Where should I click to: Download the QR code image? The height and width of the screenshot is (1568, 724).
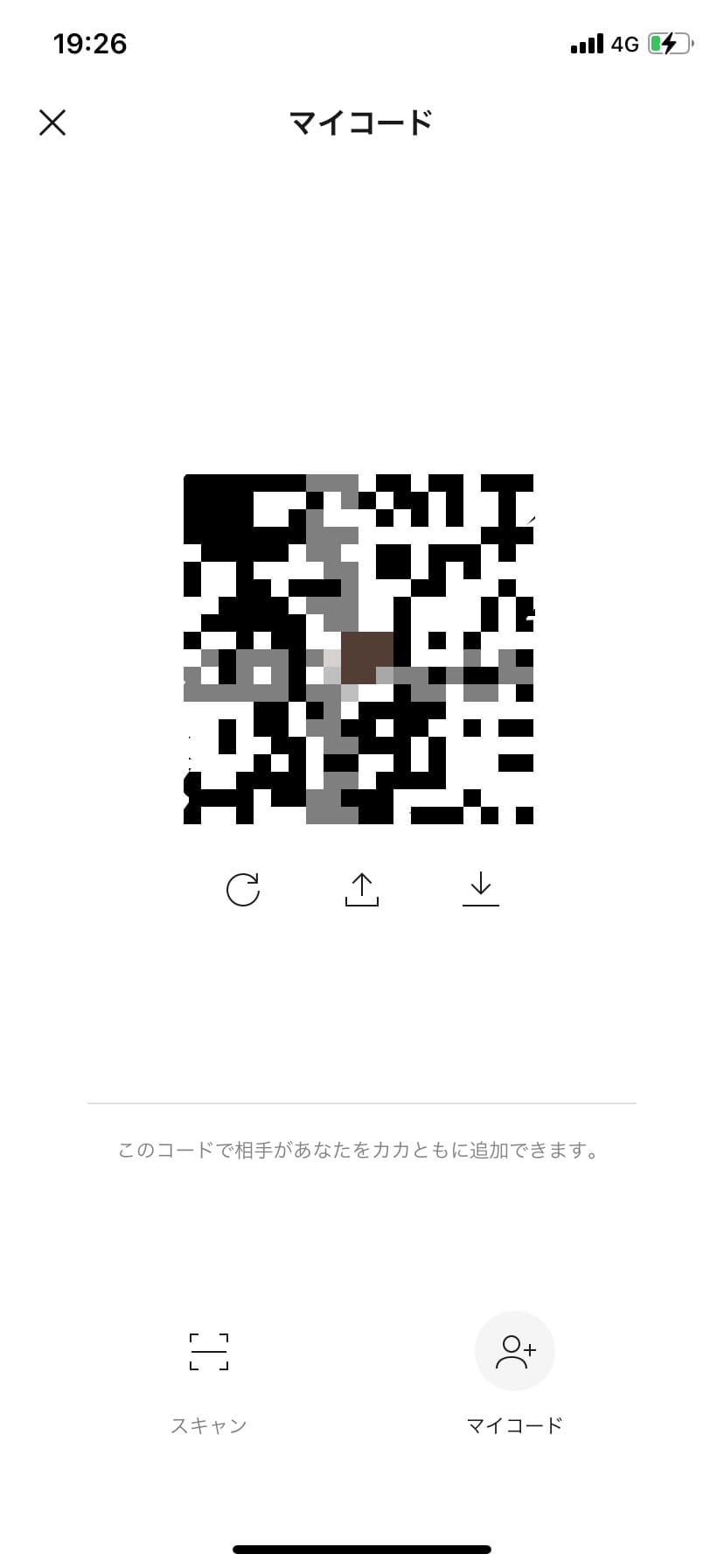coord(480,889)
